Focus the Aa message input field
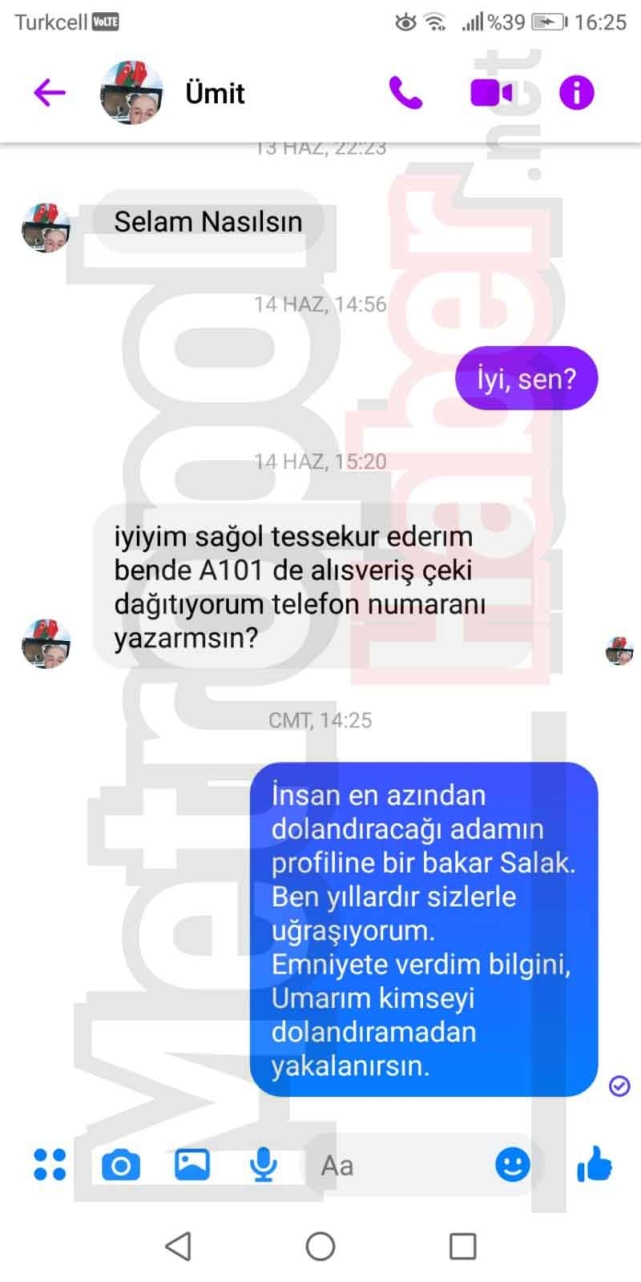Viewport: 641px width, 1282px height. click(x=400, y=1165)
